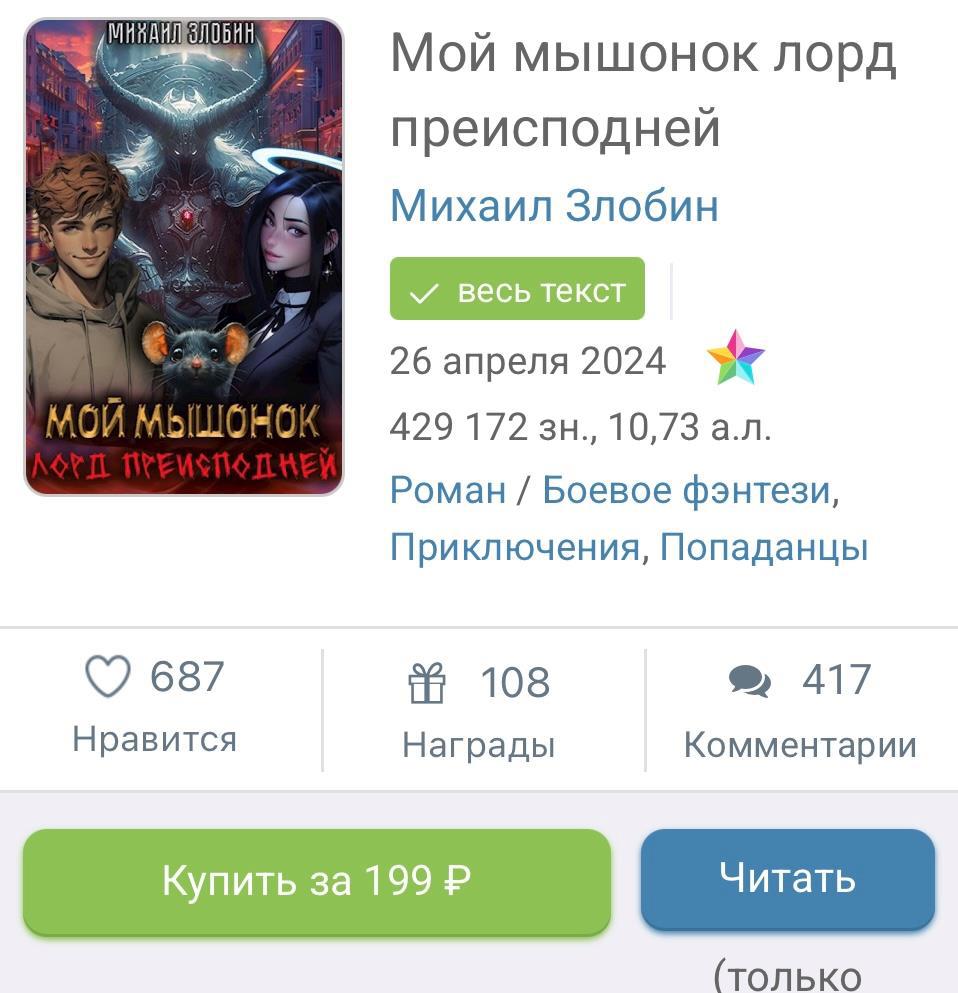958x993 pixels.
Task: Open the Попаданцы genre link
Action: click(x=763, y=547)
